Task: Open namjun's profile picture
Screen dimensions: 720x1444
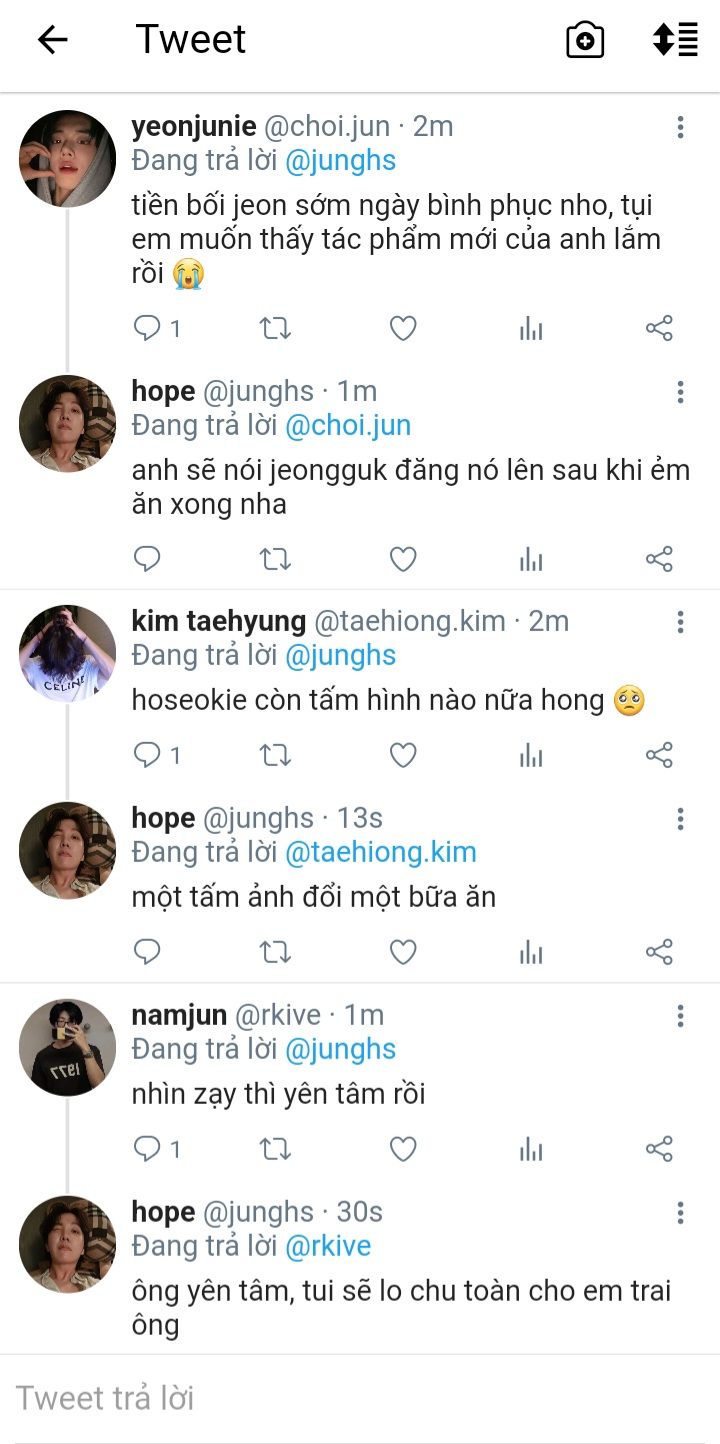Action: coord(68,1047)
